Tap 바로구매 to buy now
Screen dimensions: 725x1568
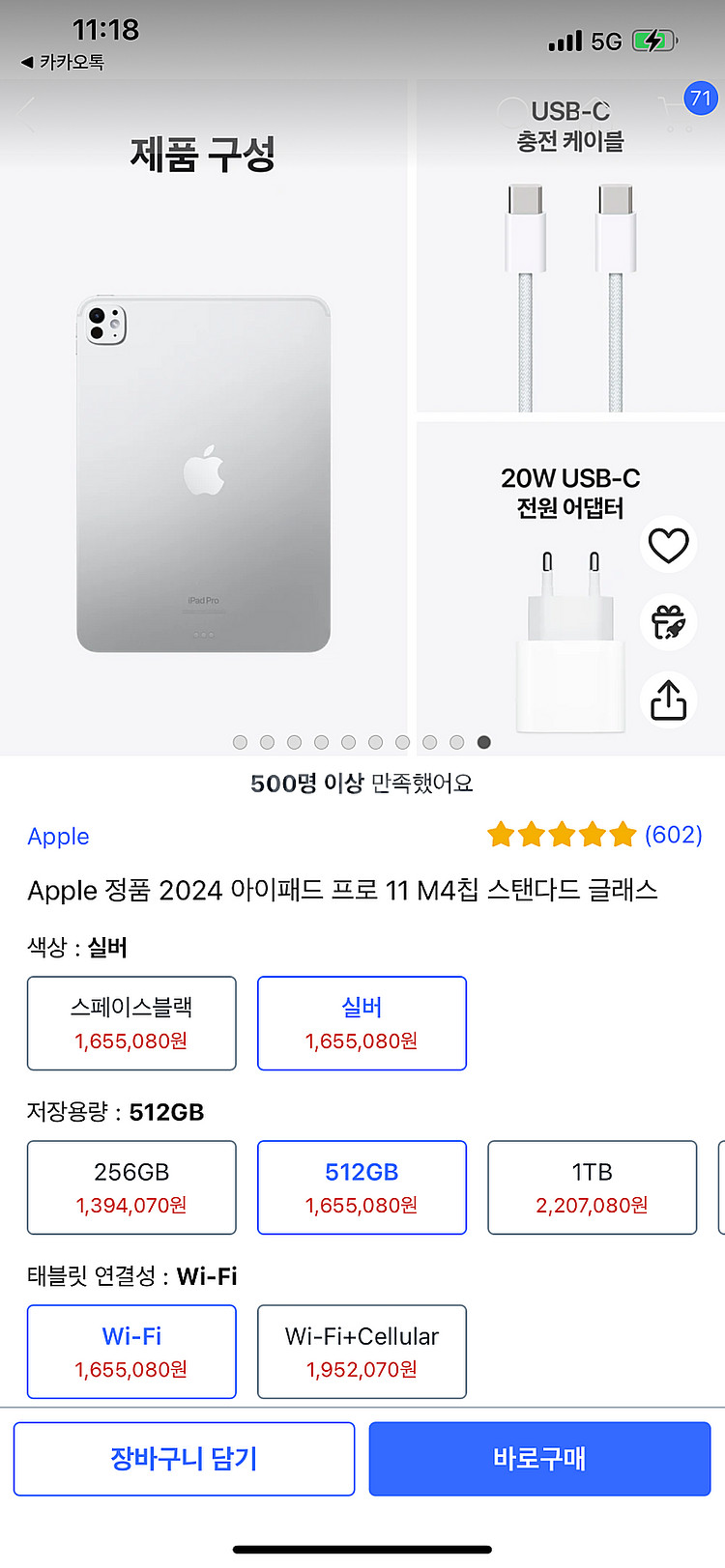539,1459
